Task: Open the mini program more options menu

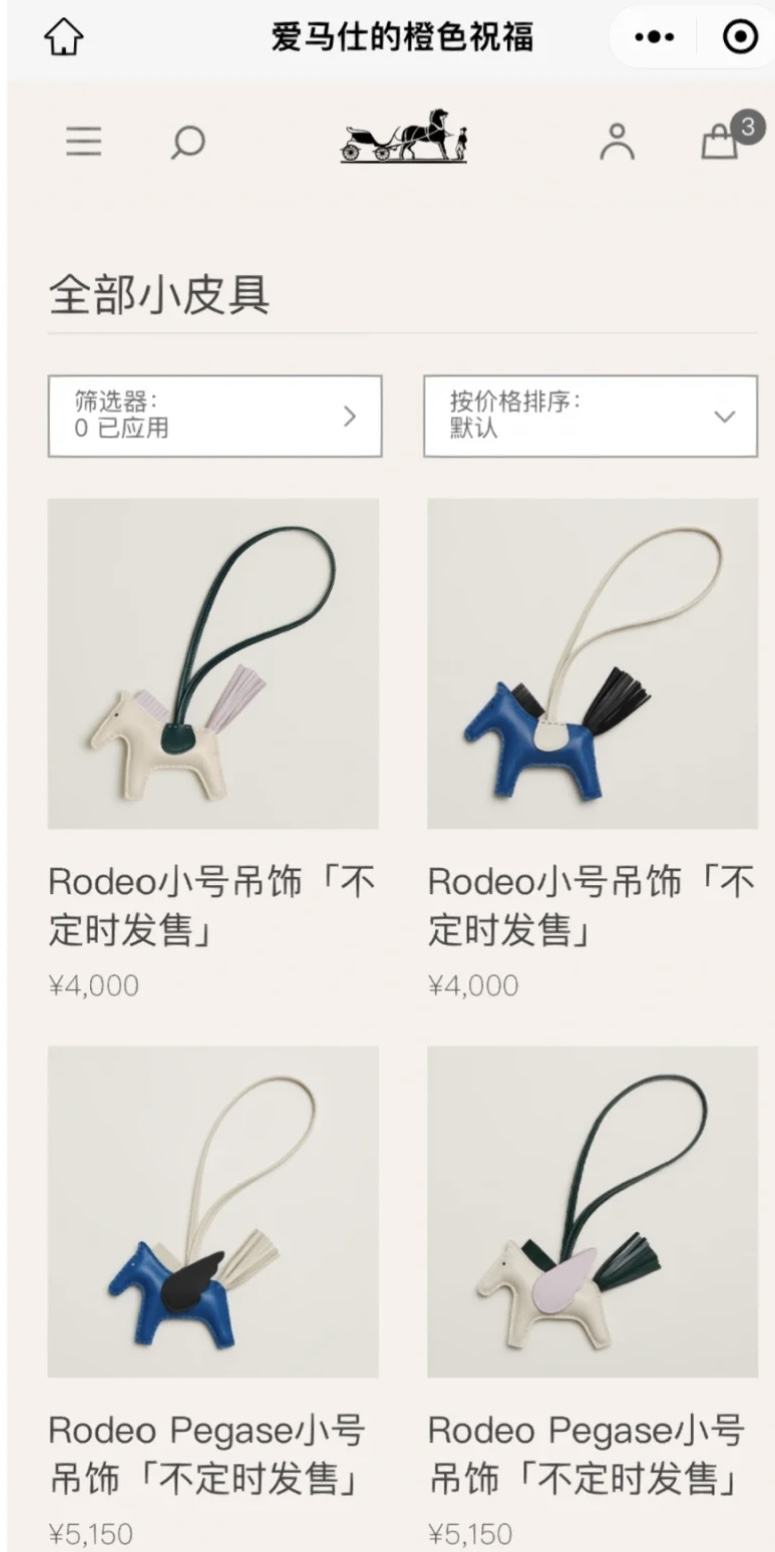Action: pyautogui.click(x=655, y=38)
